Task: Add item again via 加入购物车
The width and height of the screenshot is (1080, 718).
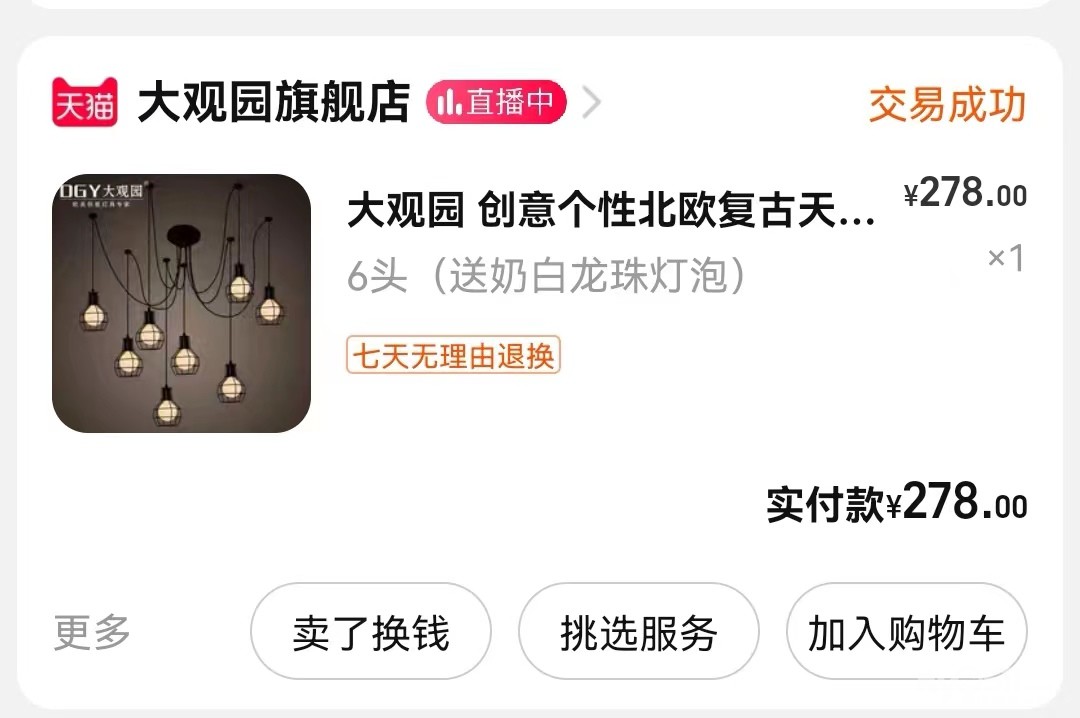Action: 906,633
